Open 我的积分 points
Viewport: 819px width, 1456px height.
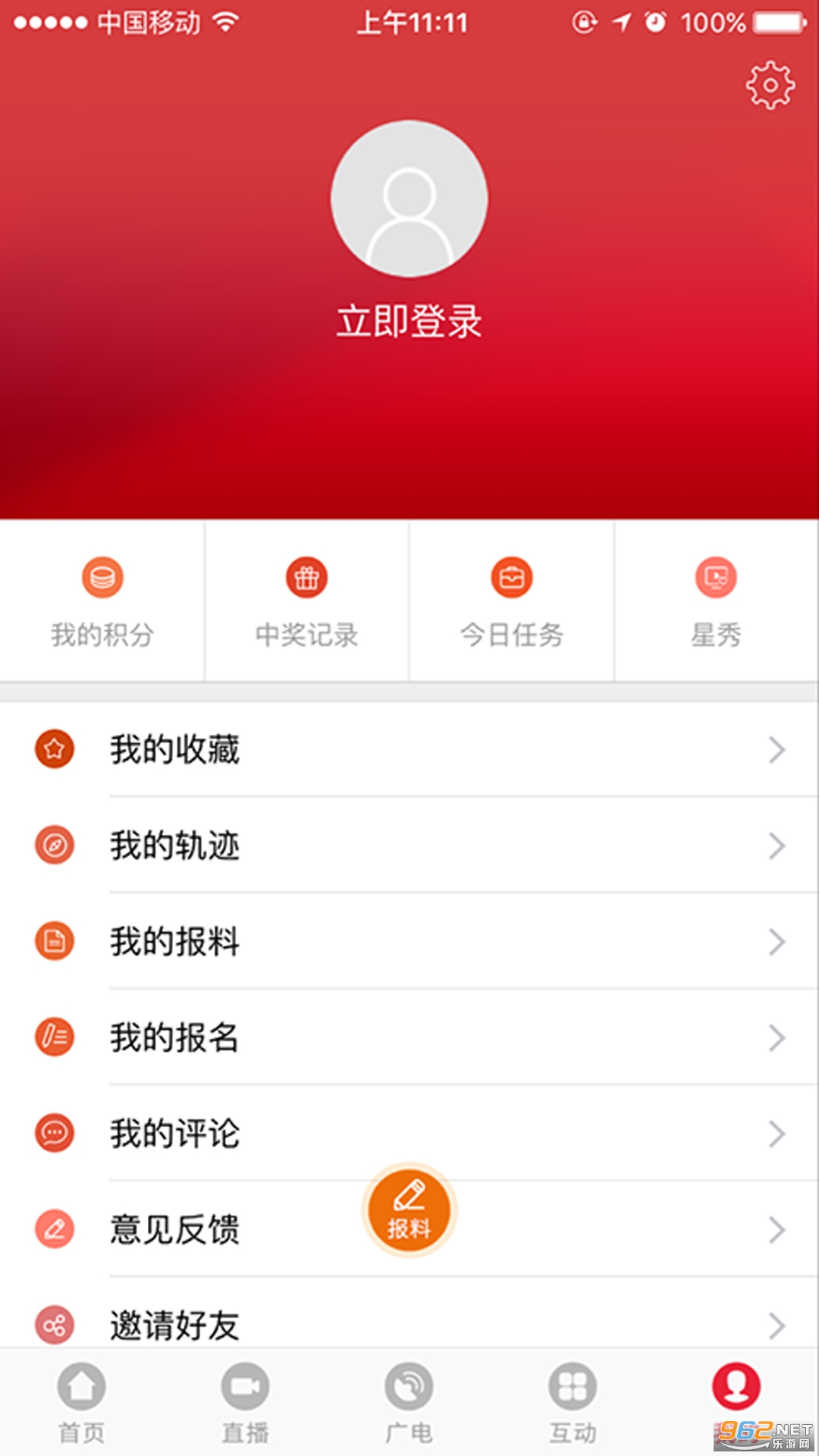point(102,602)
